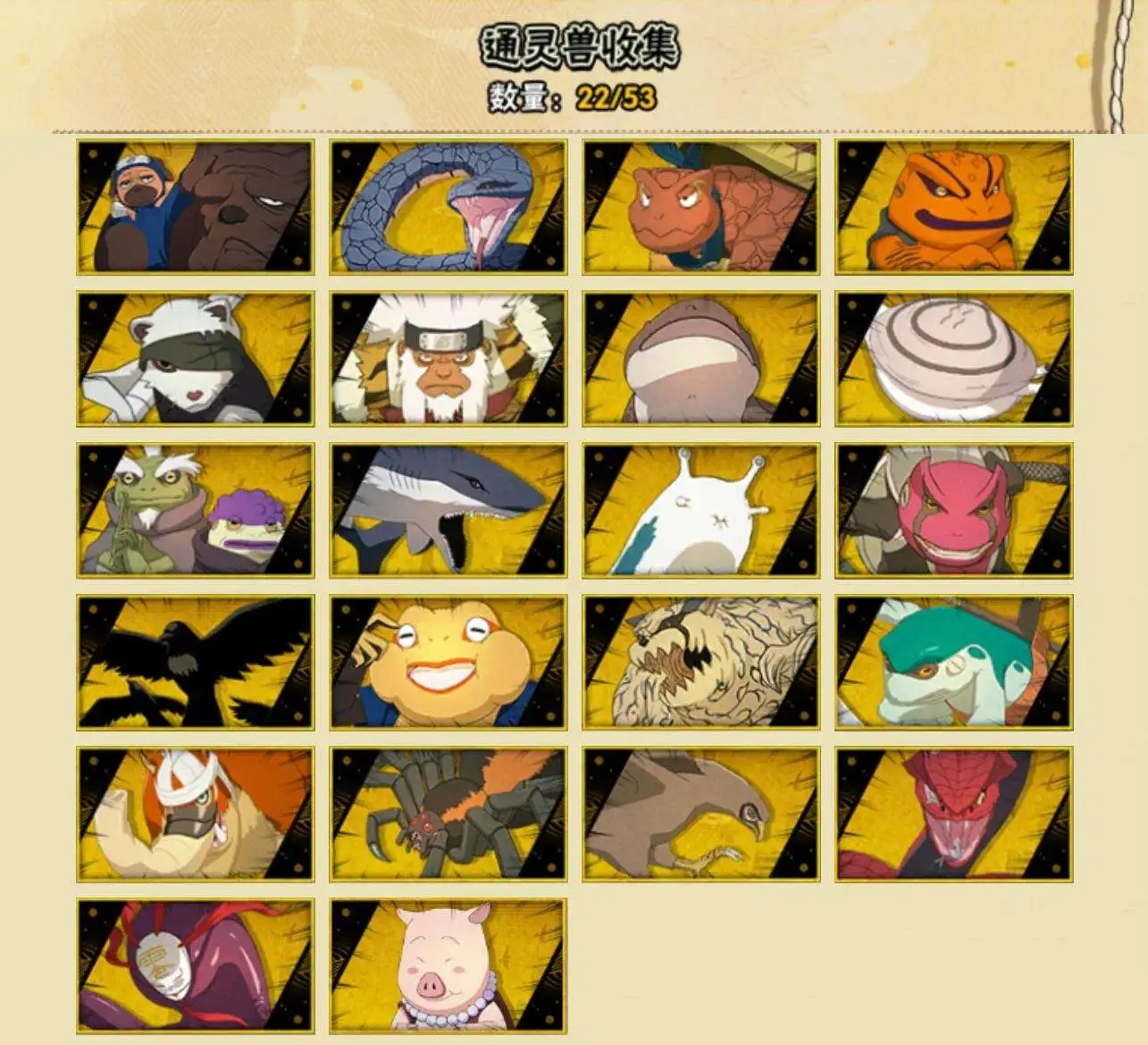Viewport: 1148px width, 1045px height.
Task: Tap the smiling yellow toad card
Action: (x=448, y=662)
